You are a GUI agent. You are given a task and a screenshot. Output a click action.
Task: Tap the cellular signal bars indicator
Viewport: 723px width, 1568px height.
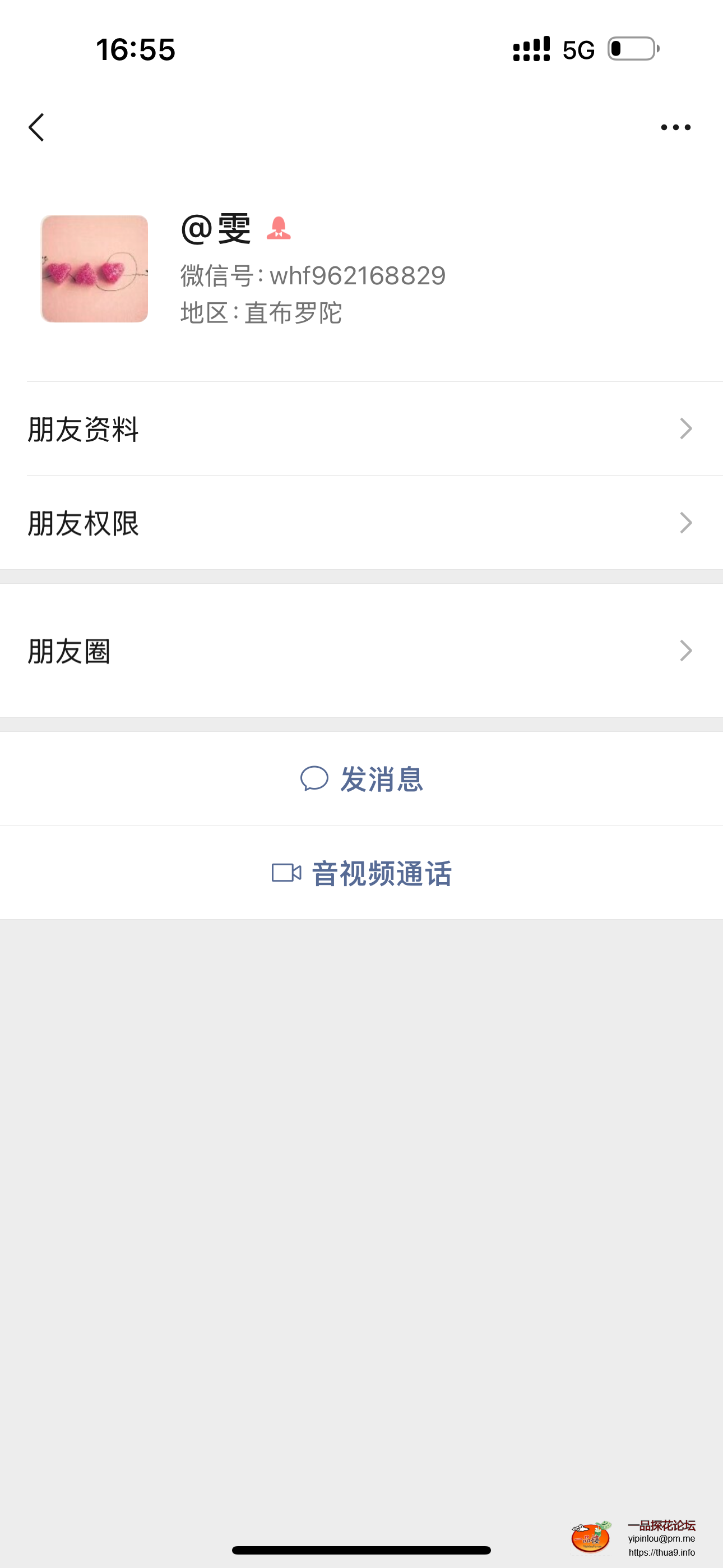point(532,49)
